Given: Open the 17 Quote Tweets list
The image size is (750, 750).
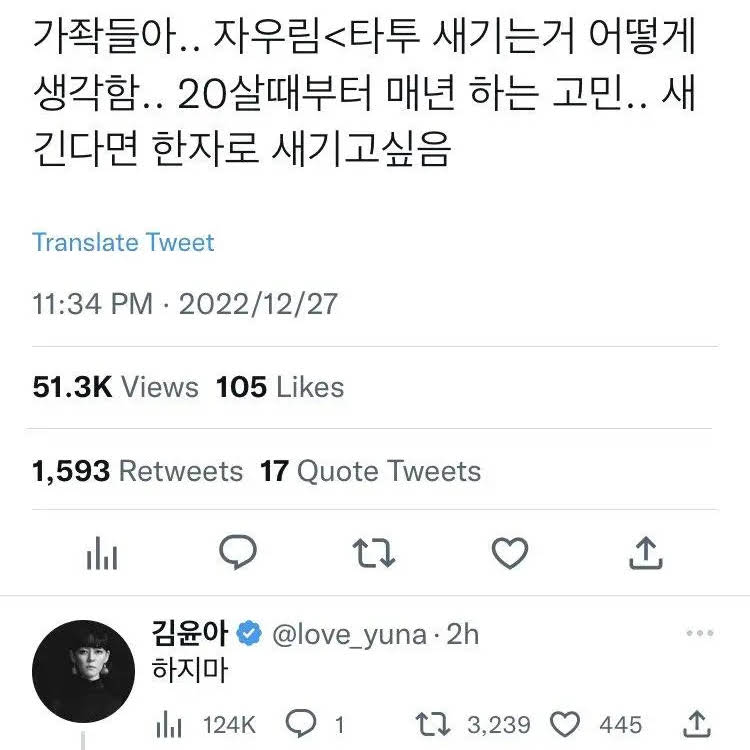Looking at the screenshot, I should pyautogui.click(x=370, y=471).
